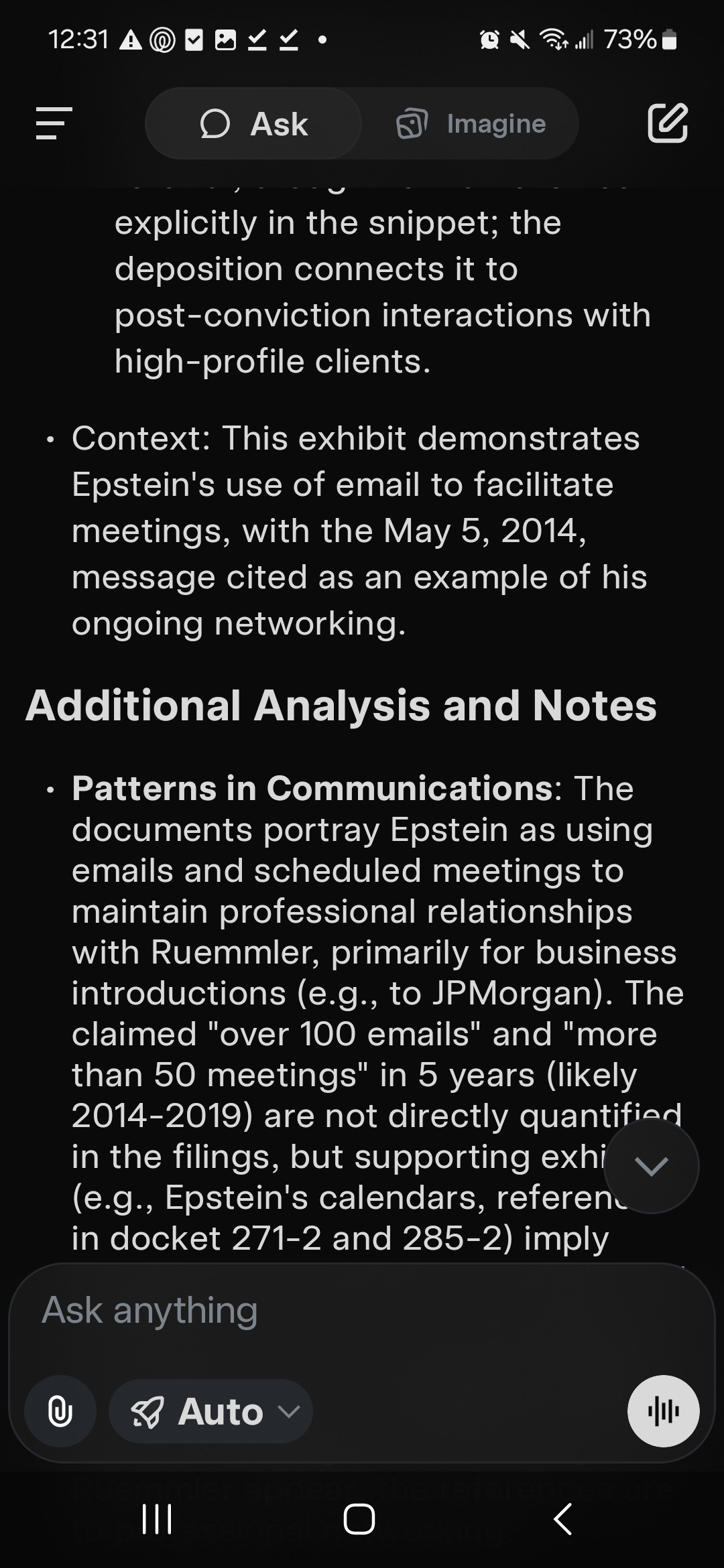Start a new chat
The image size is (724, 1568).
(667, 123)
